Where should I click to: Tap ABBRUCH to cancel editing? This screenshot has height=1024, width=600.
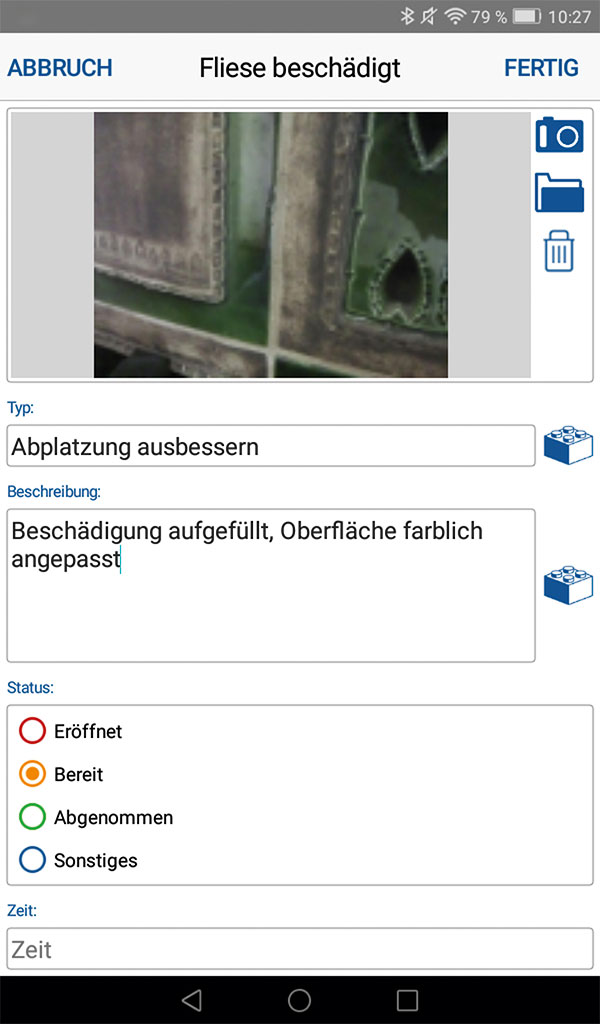click(x=60, y=68)
